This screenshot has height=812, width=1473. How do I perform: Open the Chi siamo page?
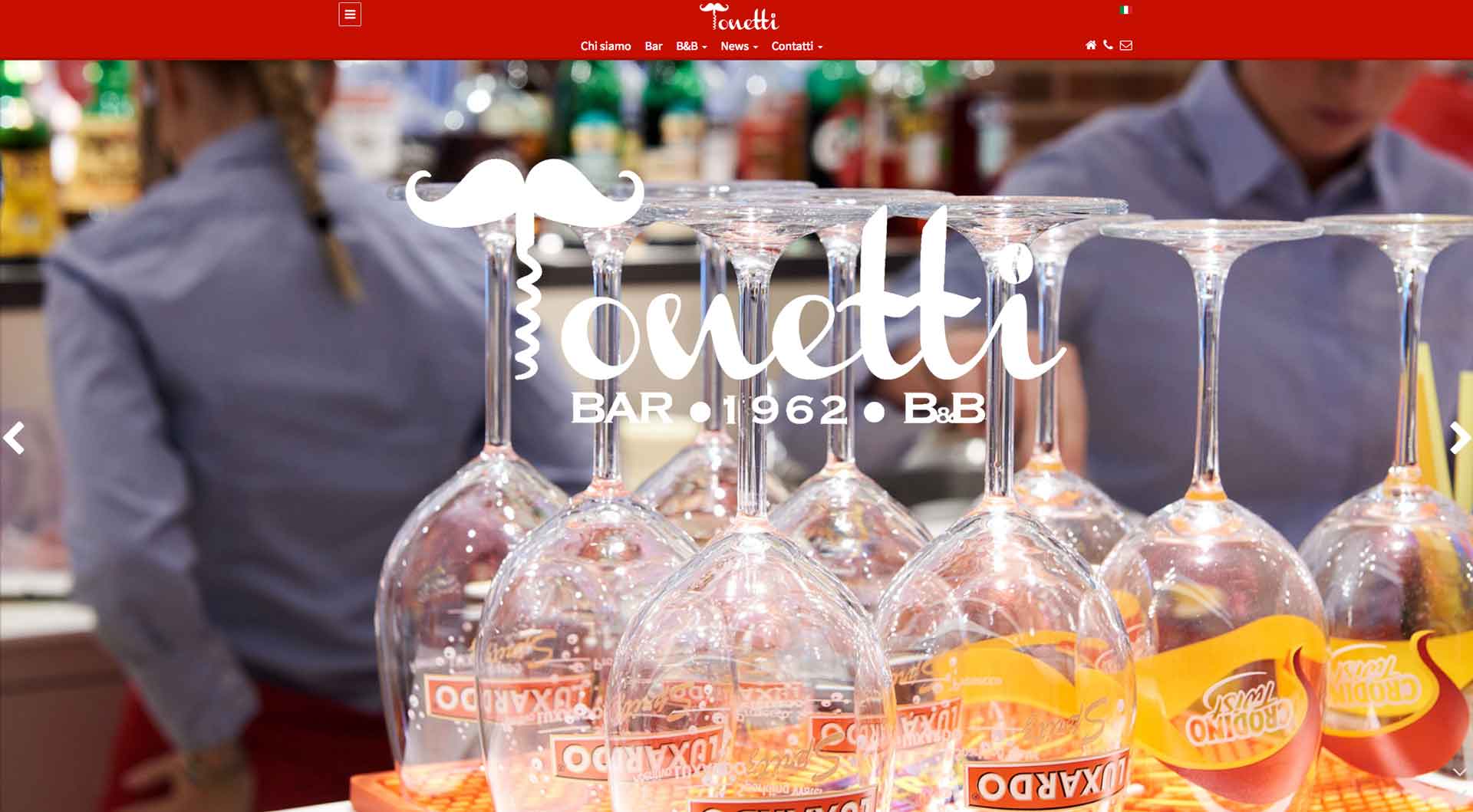[x=605, y=46]
